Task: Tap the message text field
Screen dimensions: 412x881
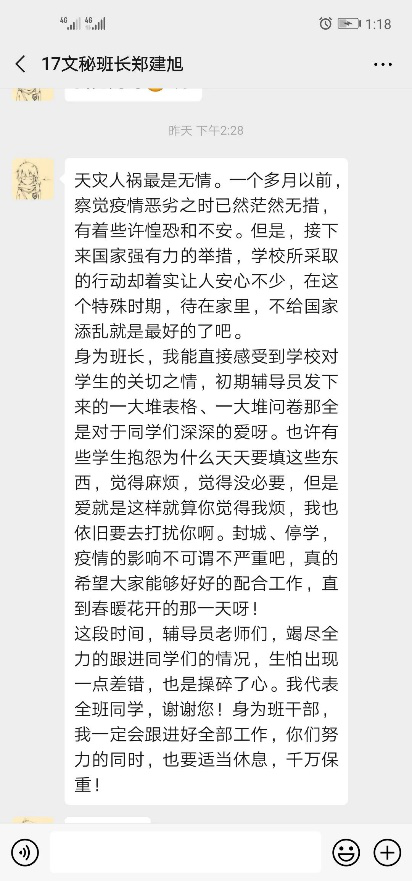Action: 185,852
